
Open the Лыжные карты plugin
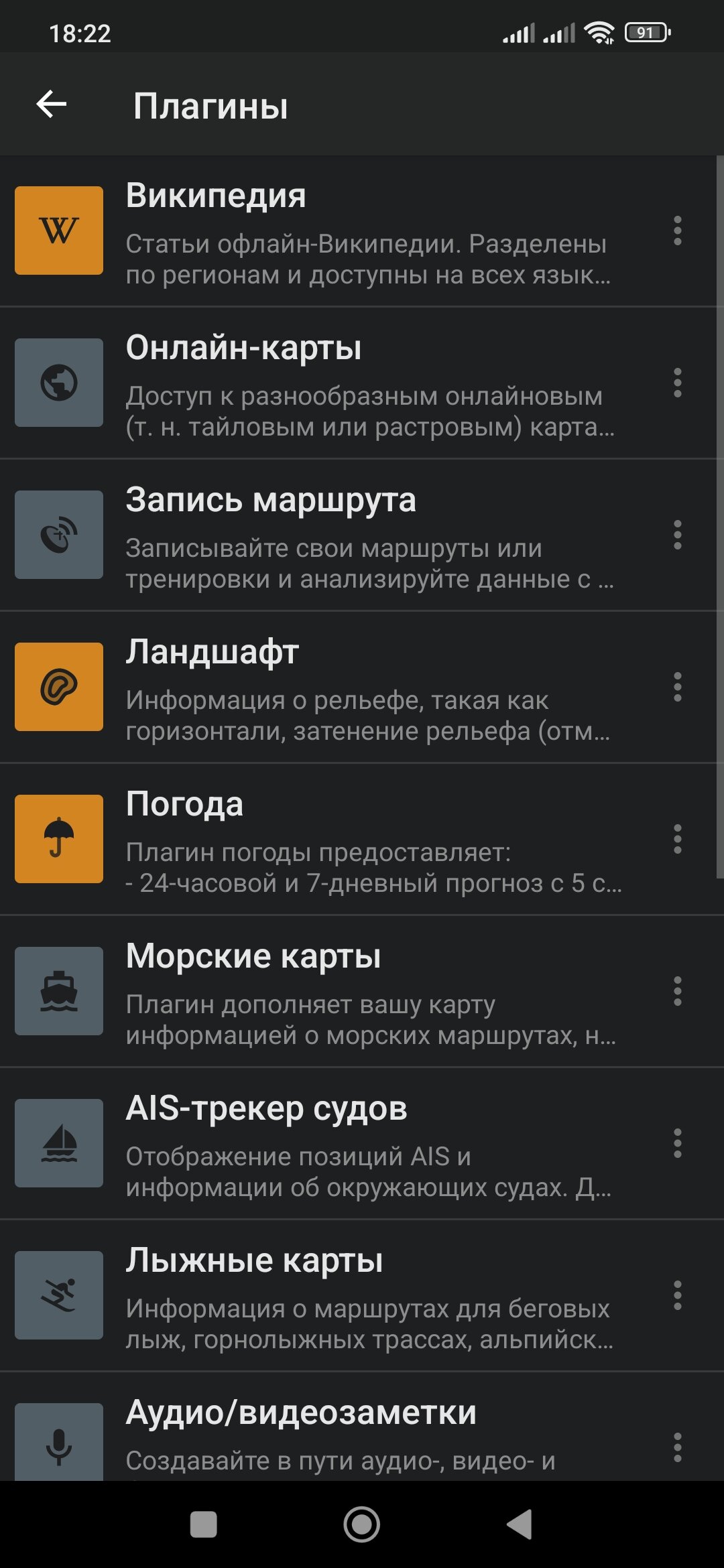click(367, 1296)
